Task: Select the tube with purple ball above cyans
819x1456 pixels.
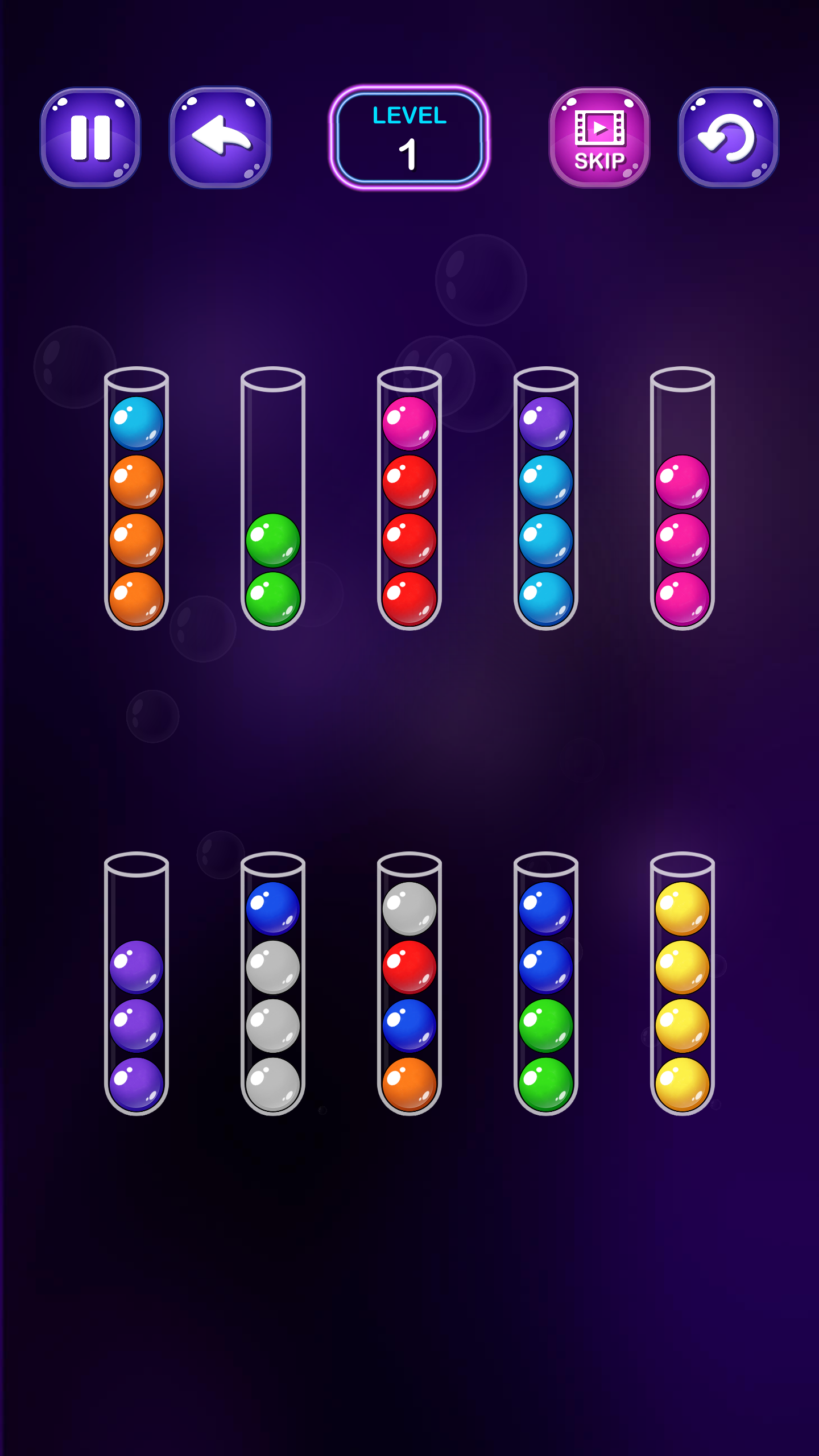Action: (x=546, y=498)
